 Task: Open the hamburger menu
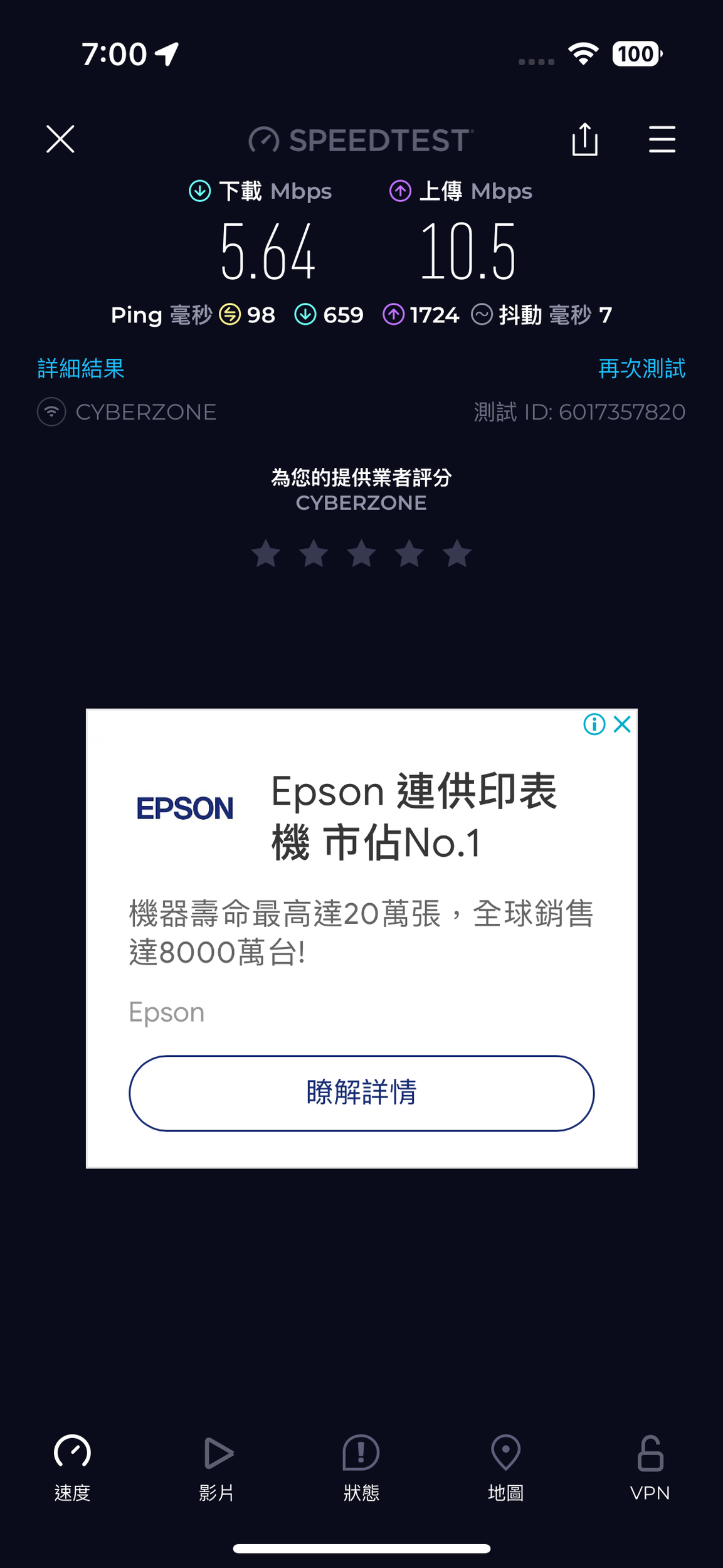point(662,139)
